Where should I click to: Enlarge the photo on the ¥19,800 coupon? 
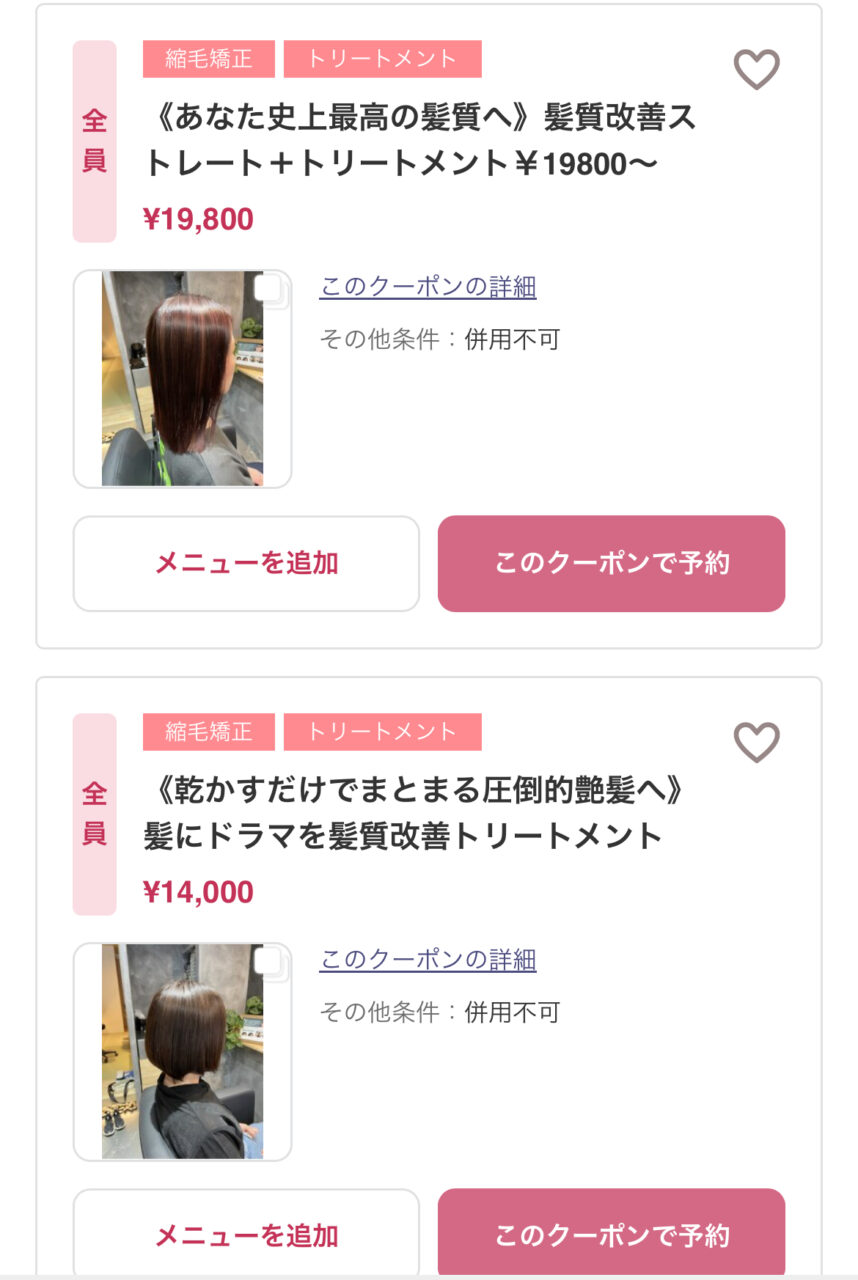click(182, 379)
